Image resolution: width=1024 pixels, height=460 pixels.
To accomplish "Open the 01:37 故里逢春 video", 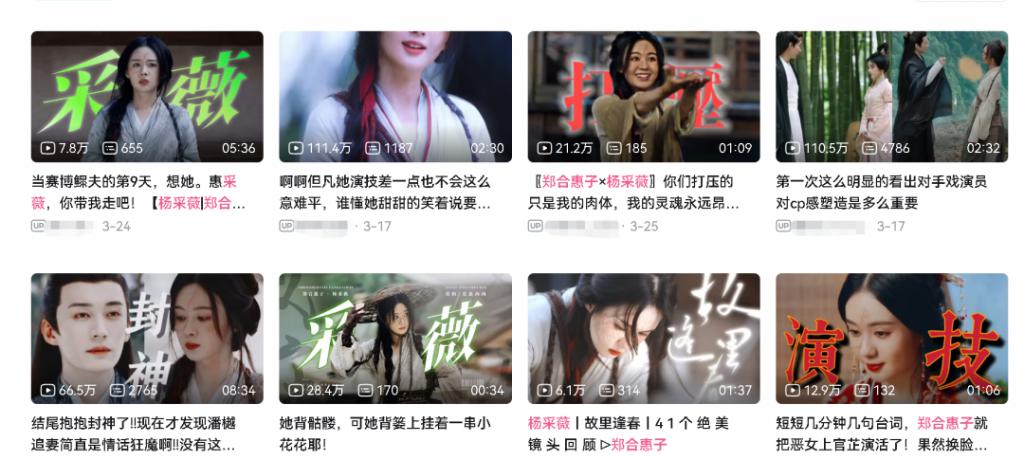I will (643, 337).
